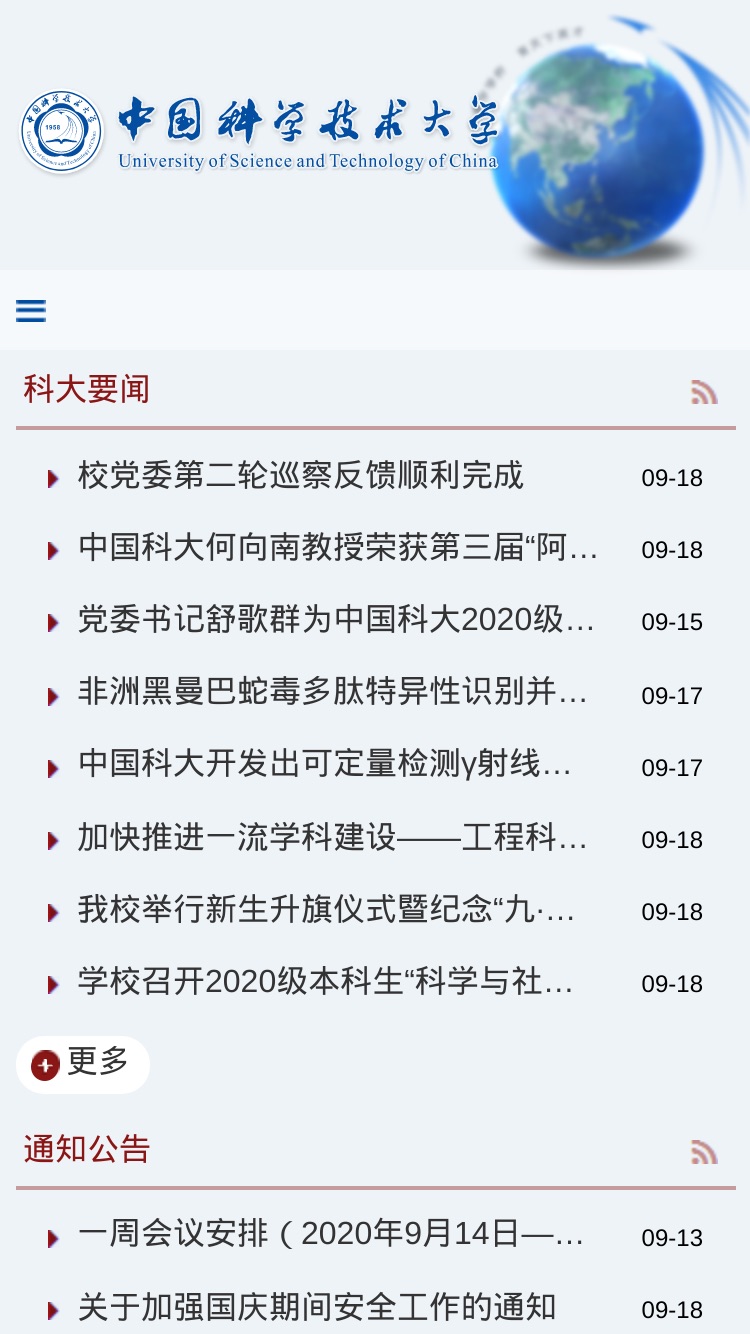Read article about 何向南教授荣获第三届
The height and width of the screenshot is (1334, 750).
point(338,548)
